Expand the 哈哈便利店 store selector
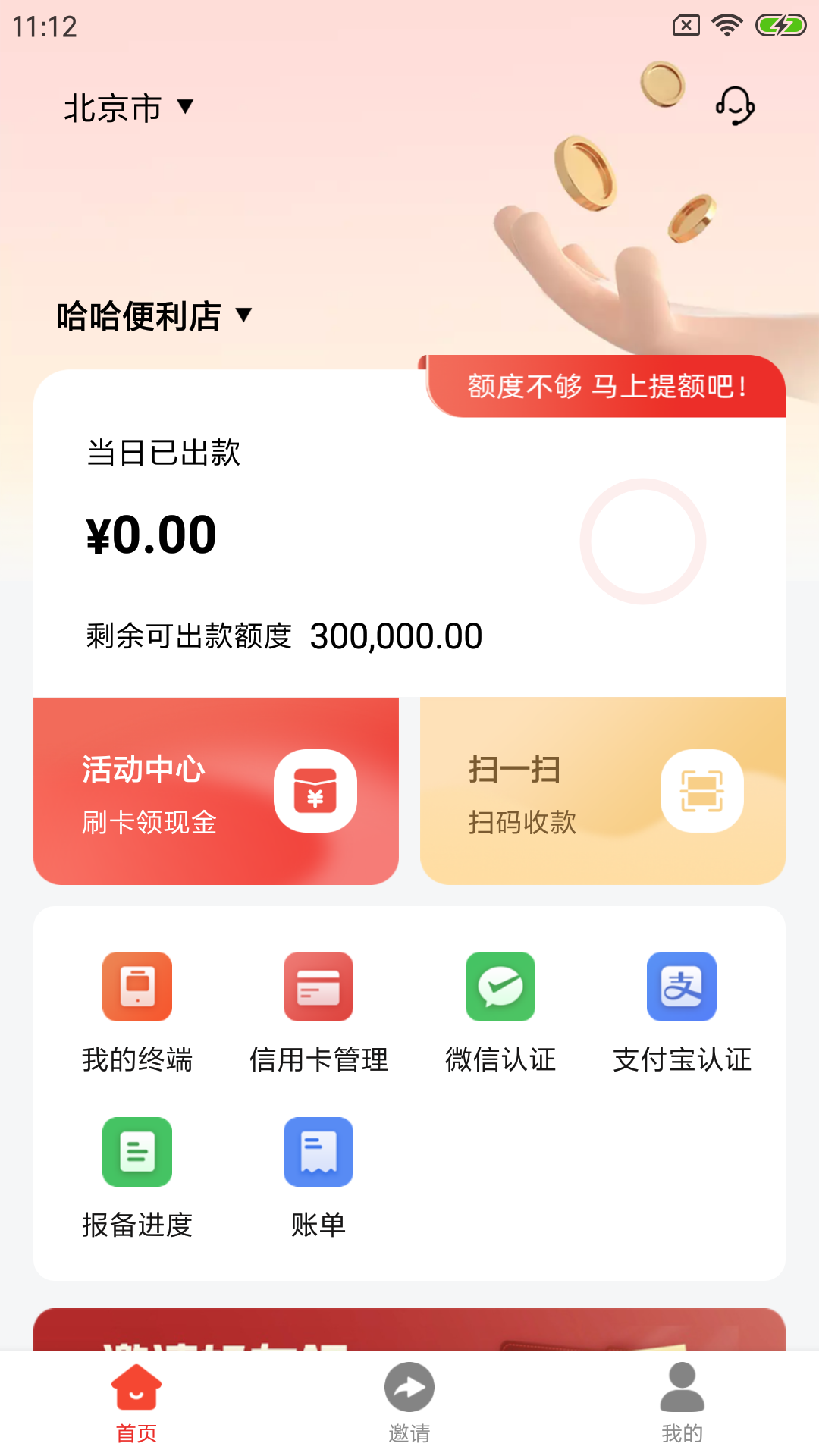Screen dimensions: 819x1456 pos(136,316)
